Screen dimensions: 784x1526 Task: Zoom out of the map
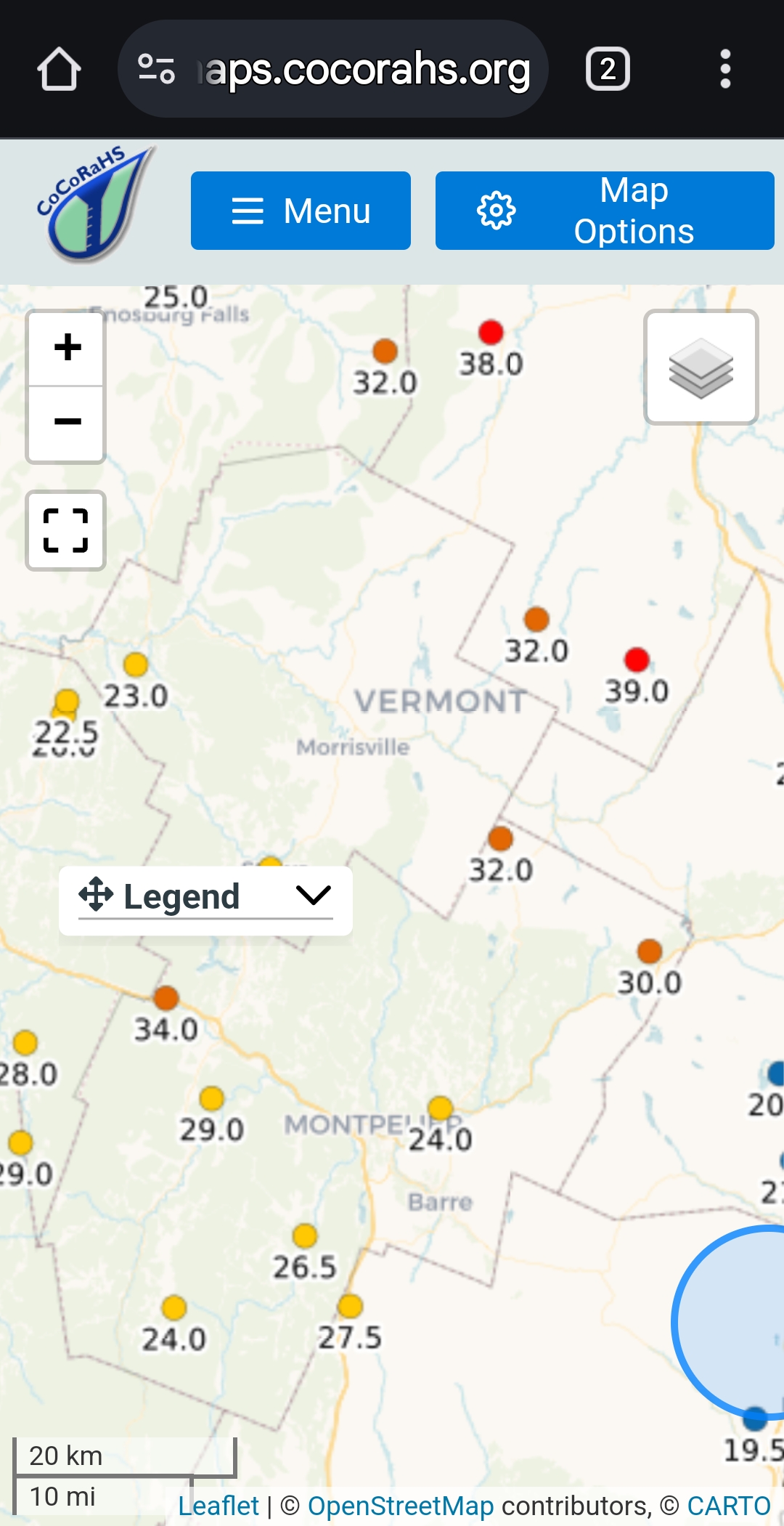coord(67,423)
